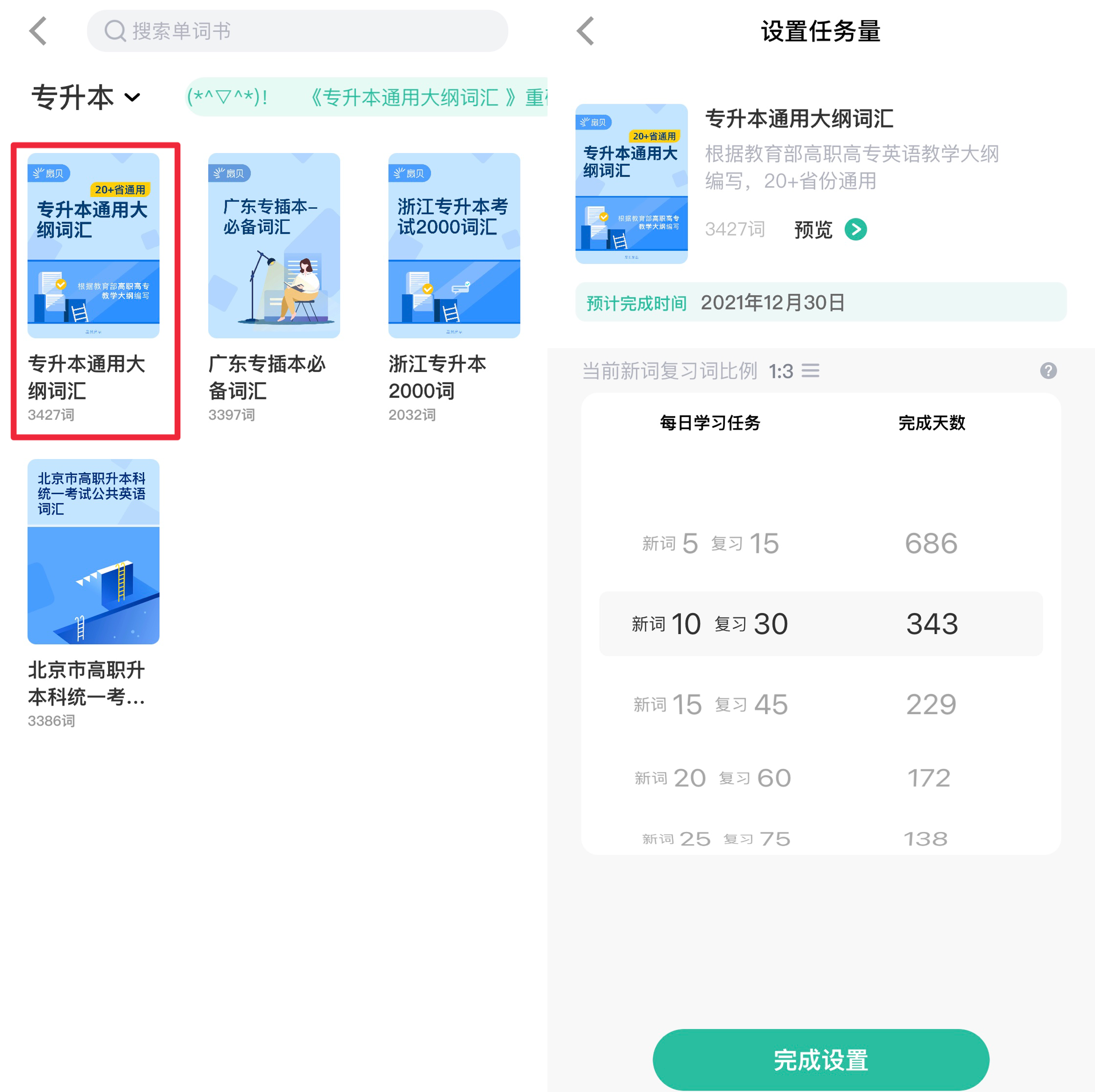
Task: Preview the wordbook via the 预览 arrow
Action: 855,230
